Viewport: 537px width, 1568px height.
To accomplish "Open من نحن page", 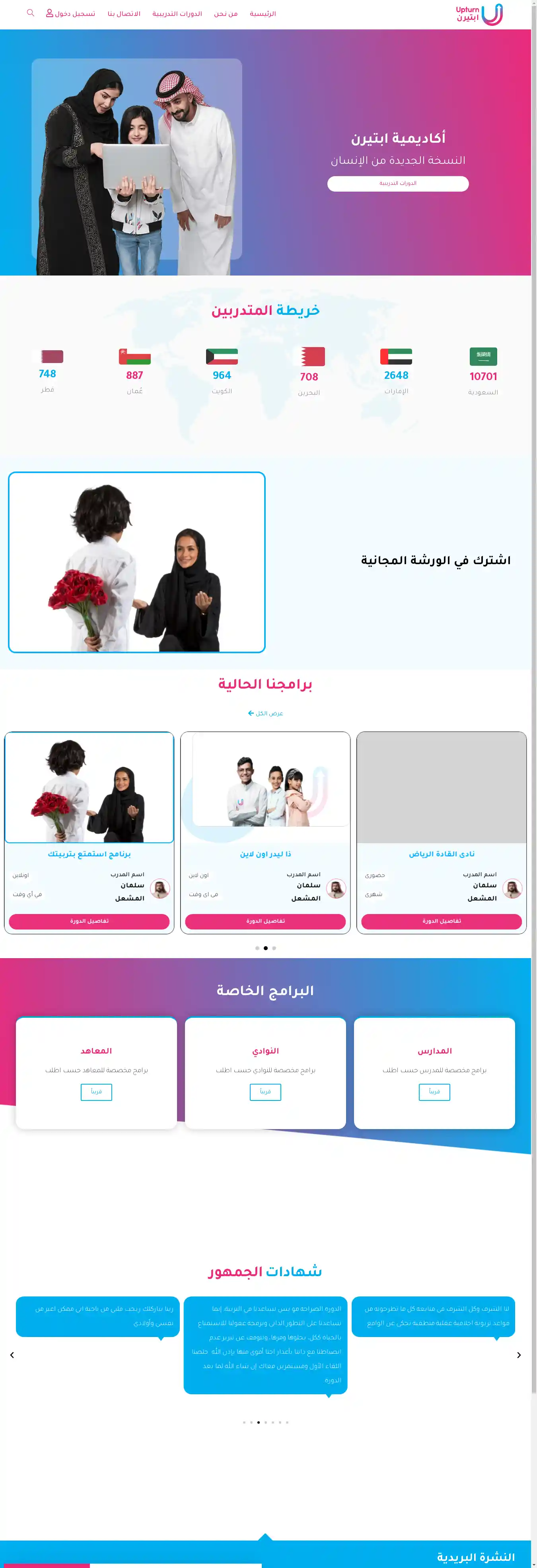I will (x=226, y=14).
